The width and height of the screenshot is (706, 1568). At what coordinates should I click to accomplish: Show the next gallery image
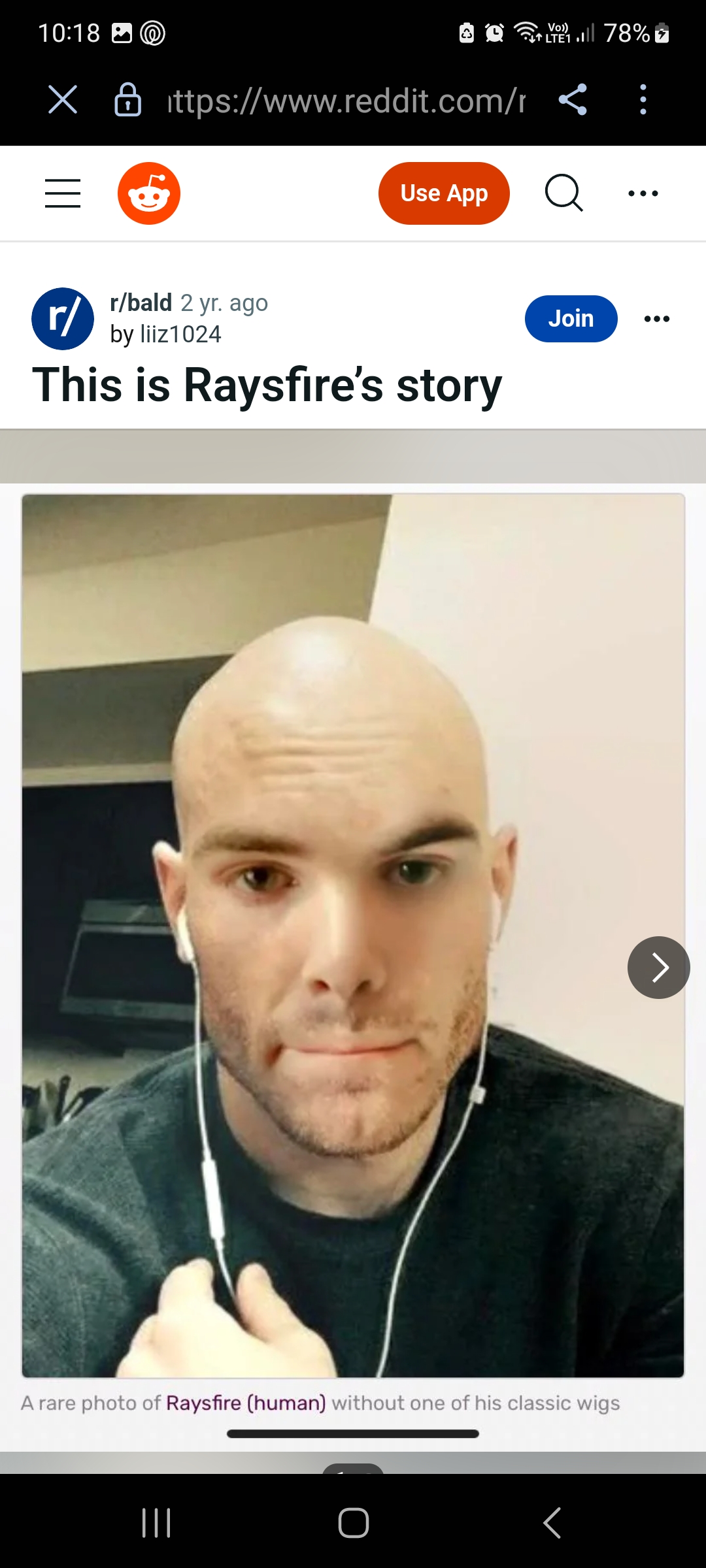click(658, 968)
